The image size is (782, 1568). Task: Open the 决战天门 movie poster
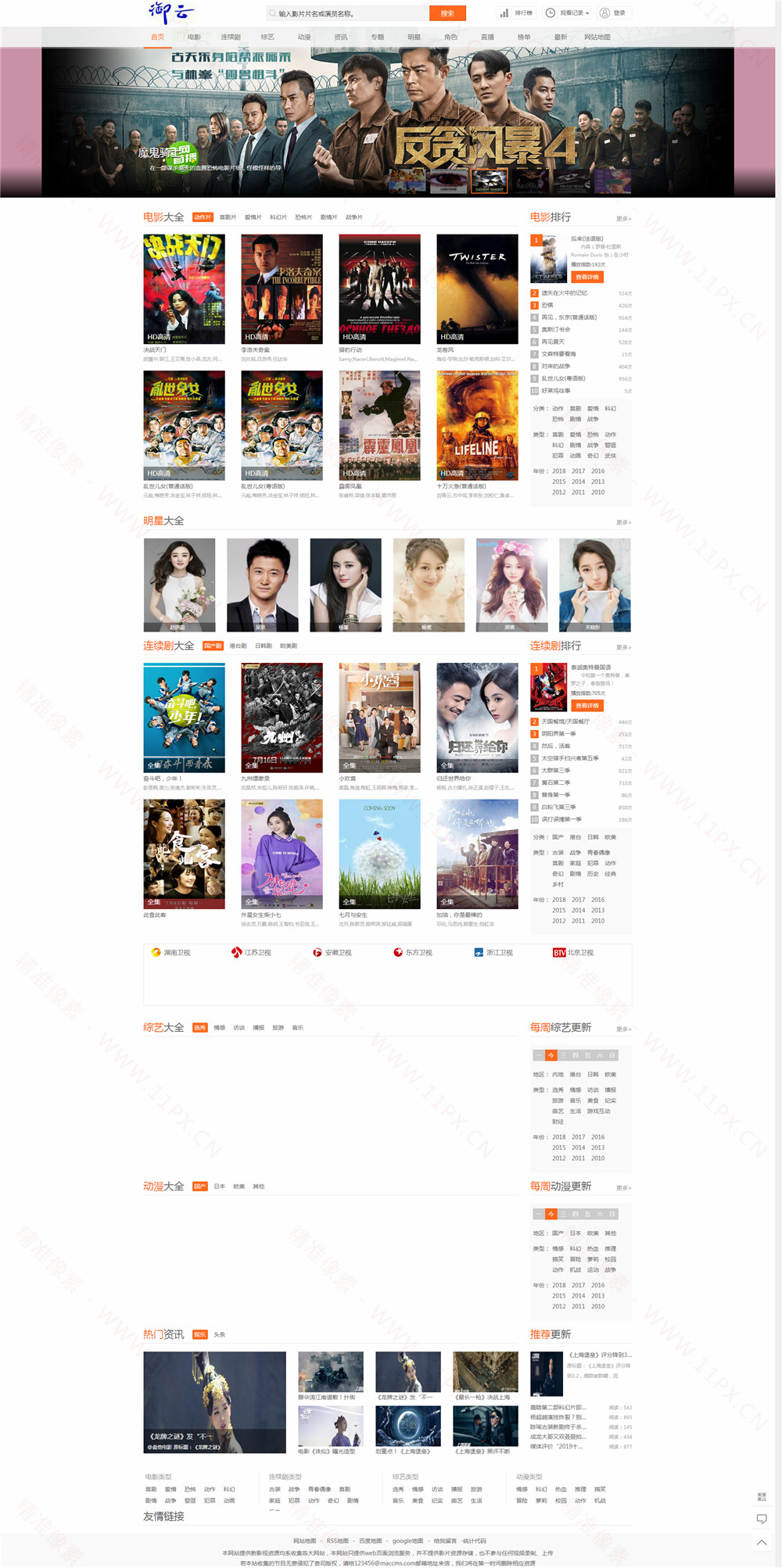184,288
